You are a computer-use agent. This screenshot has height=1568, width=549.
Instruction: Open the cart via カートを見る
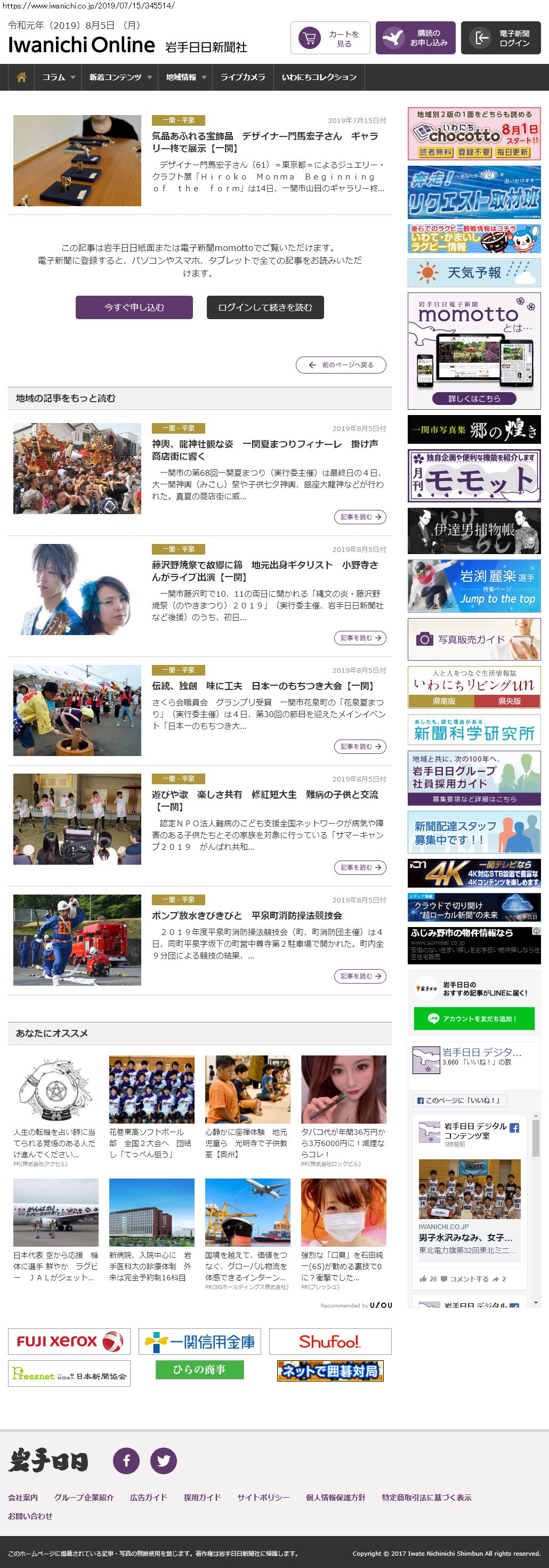pos(330,38)
